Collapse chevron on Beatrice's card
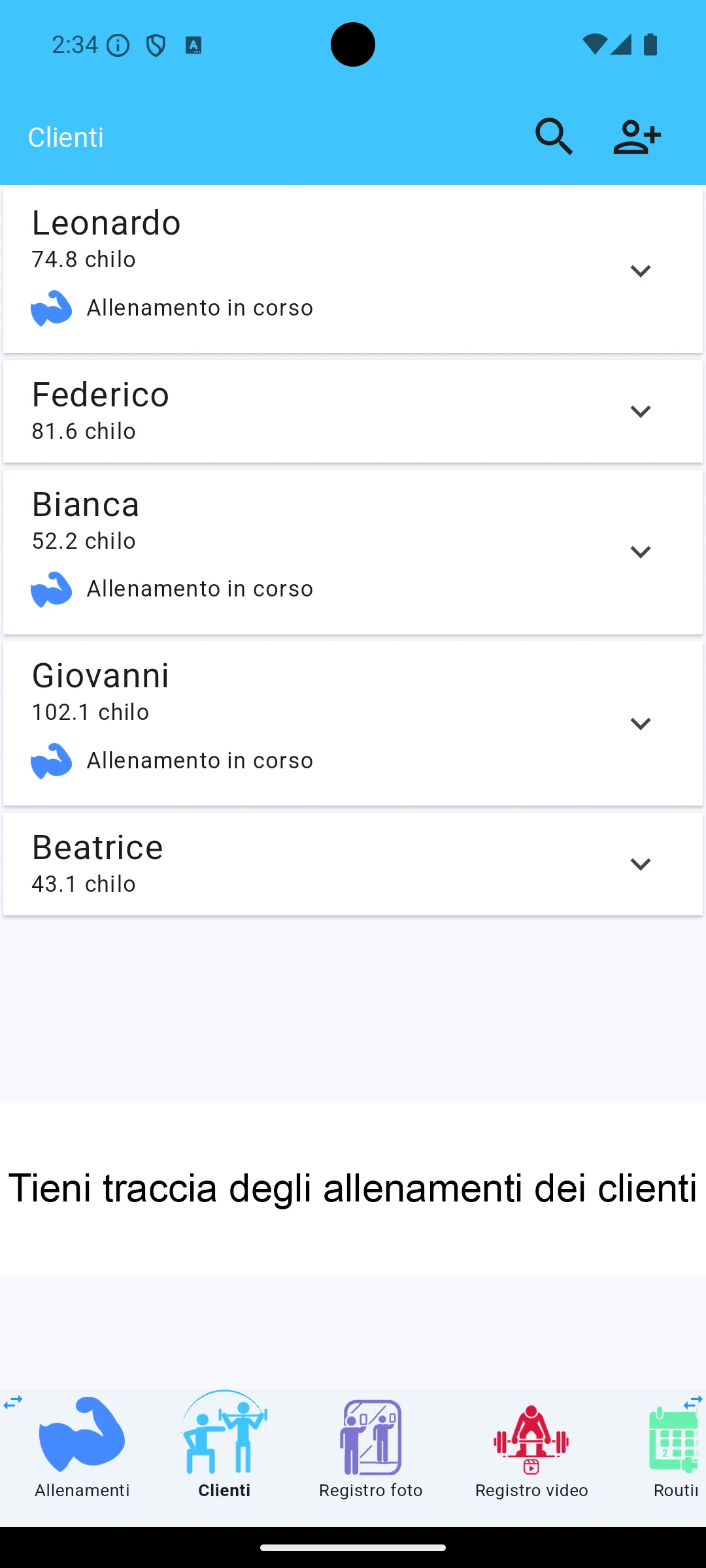Image resolution: width=706 pixels, height=1568 pixels. (641, 863)
